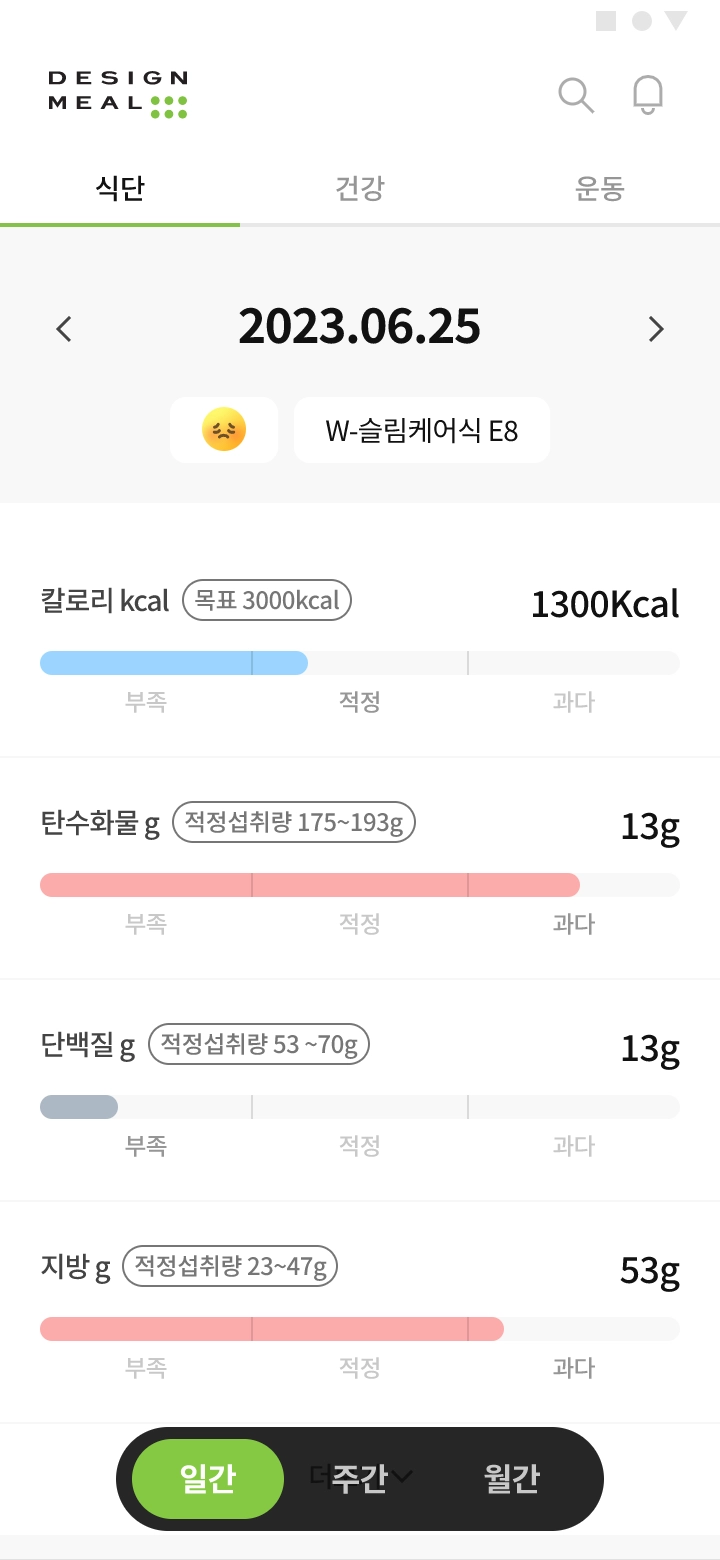Switch to the 주간 view
Screen dimensions: 720x1560
[x=360, y=1479]
